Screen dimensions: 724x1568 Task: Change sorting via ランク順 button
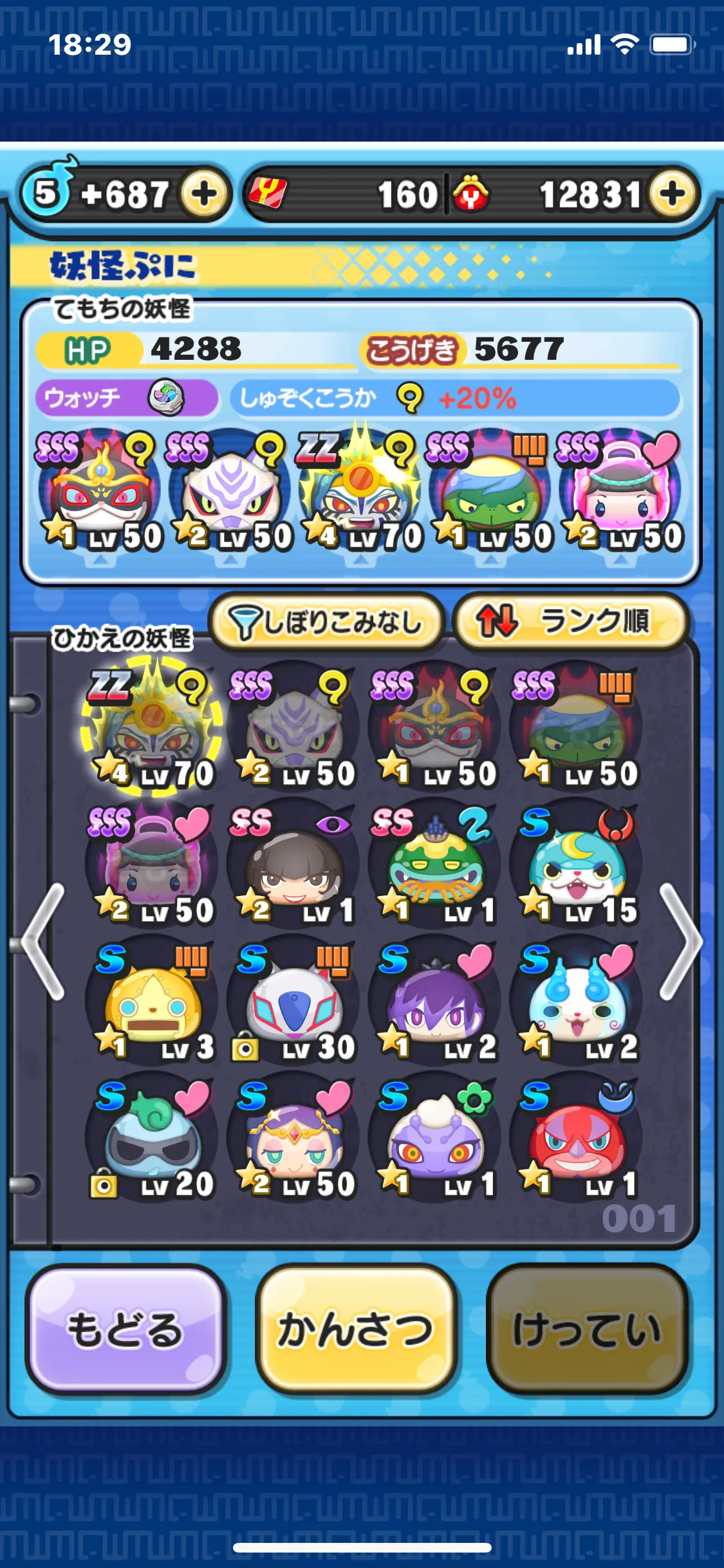(x=570, y=622)
